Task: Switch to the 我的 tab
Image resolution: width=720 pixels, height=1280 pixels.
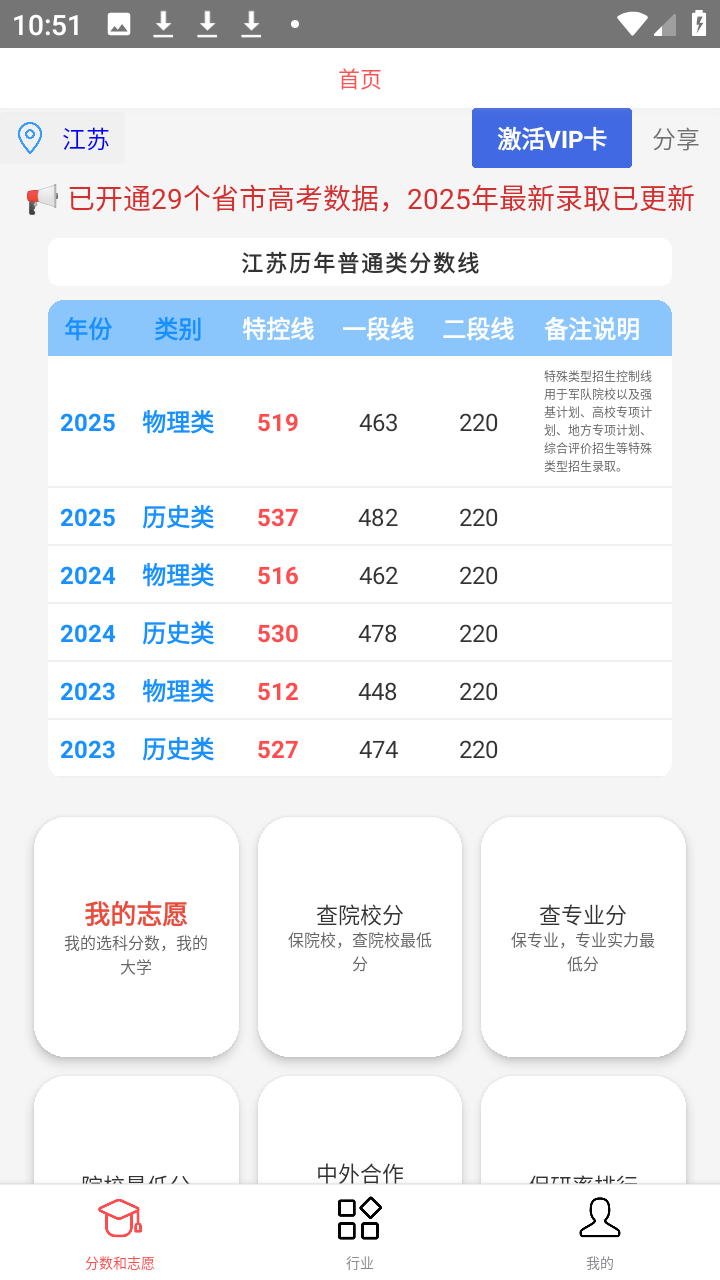Action: [x=600, y=1233]
